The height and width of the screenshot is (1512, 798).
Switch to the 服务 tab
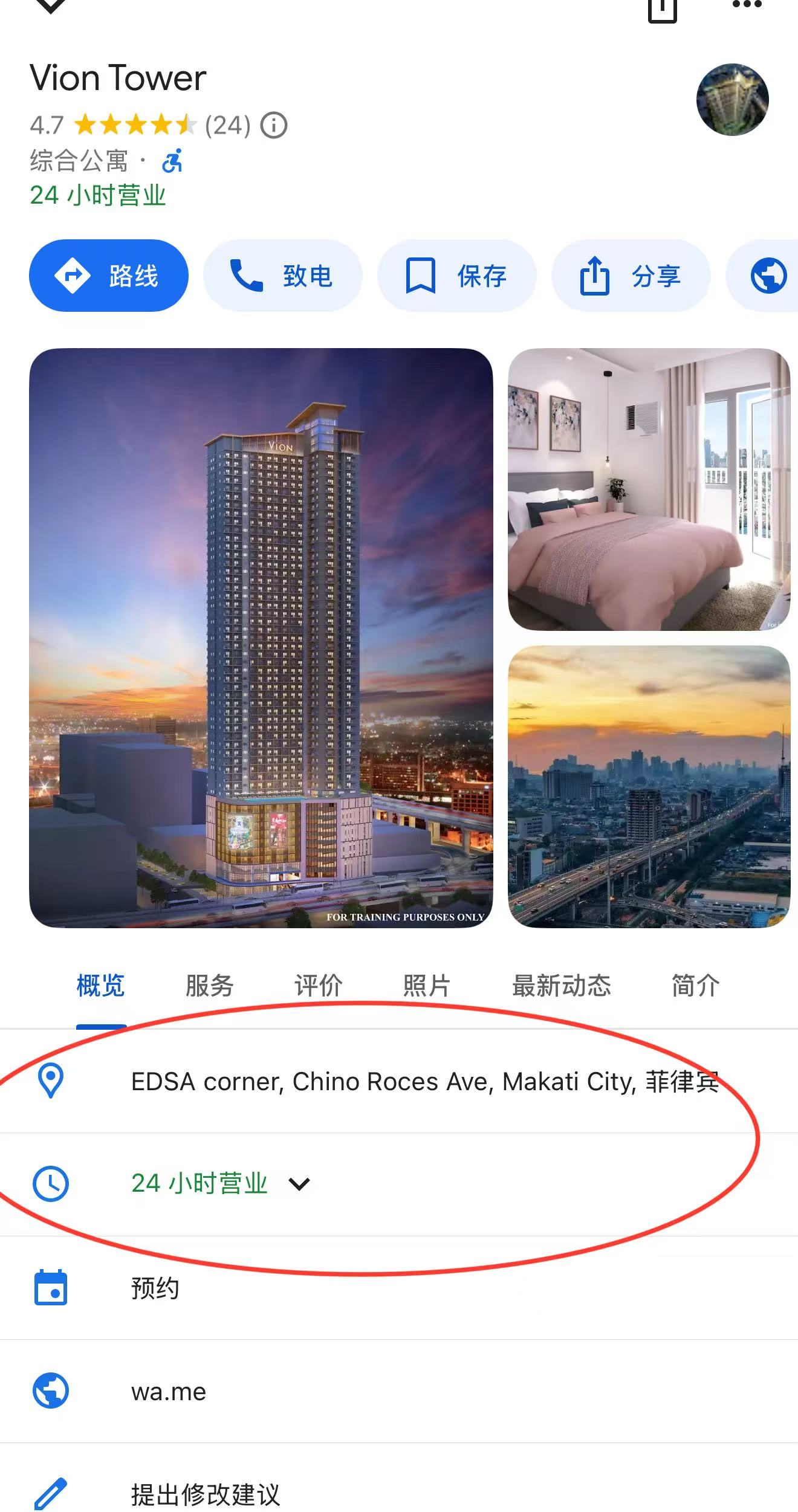(209, 986)
